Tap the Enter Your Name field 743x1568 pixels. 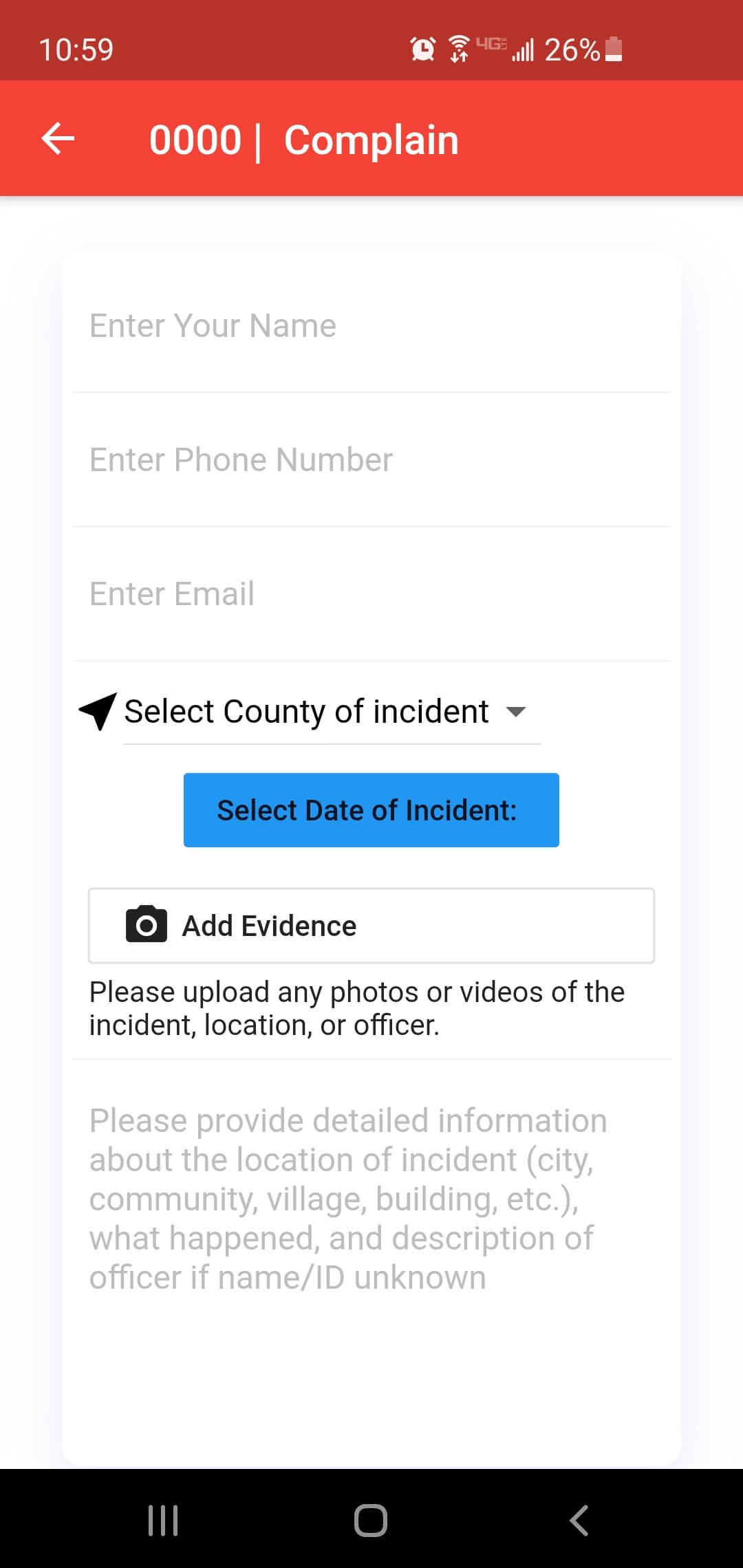tap(371, 326)
